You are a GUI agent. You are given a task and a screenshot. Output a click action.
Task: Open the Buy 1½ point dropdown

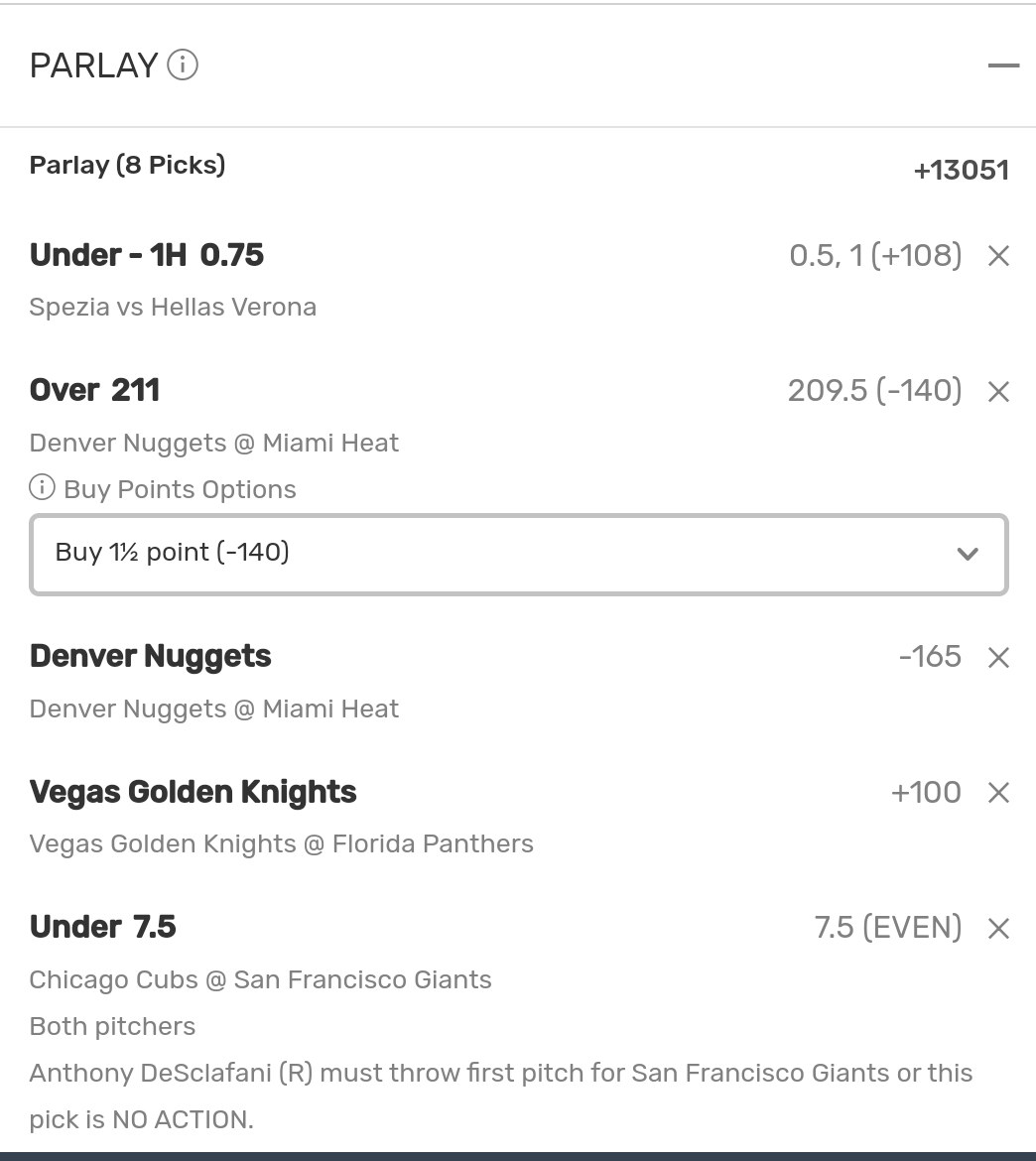coord(519,554)
